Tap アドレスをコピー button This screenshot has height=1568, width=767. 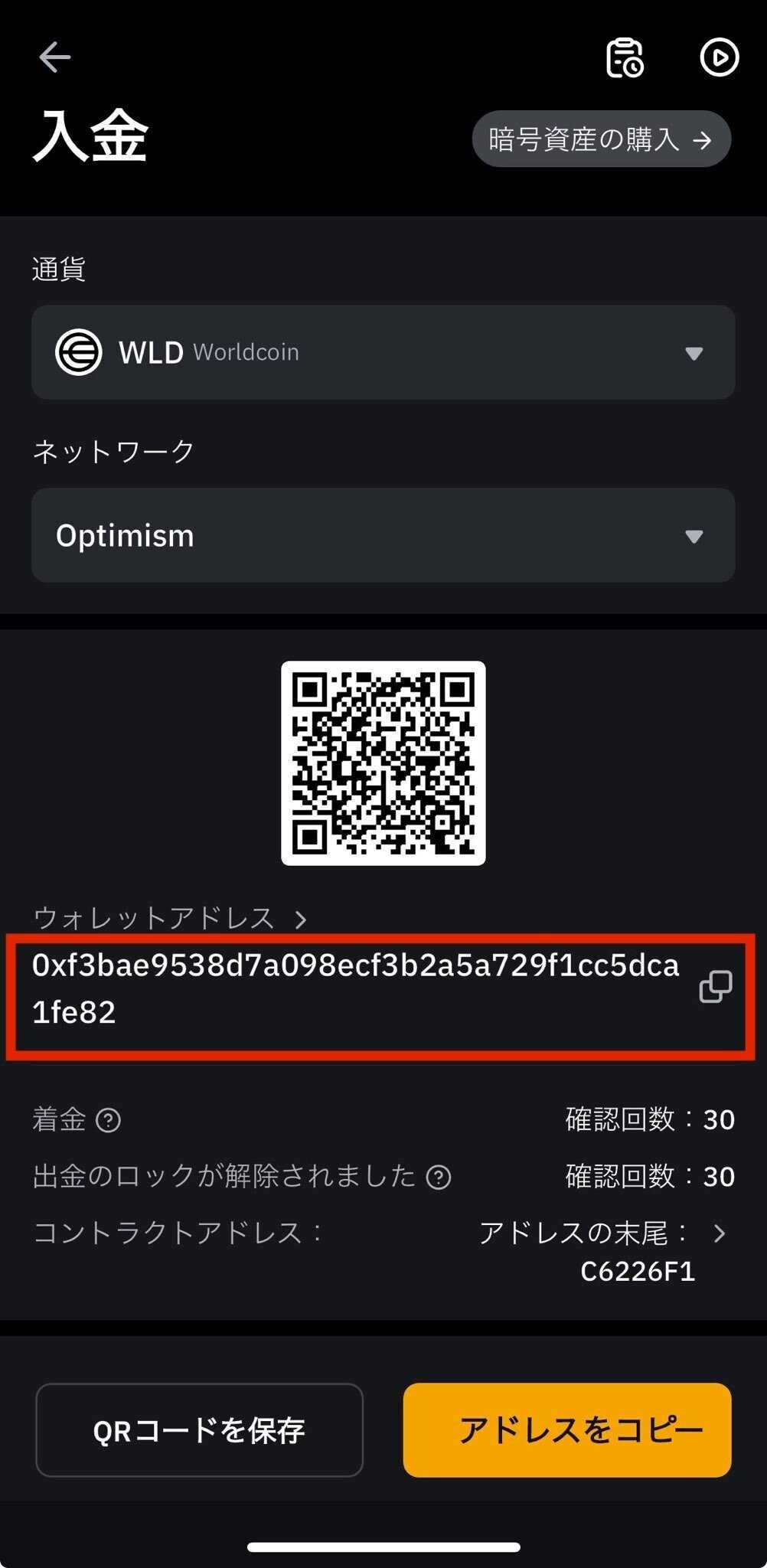pos(567,1430)
